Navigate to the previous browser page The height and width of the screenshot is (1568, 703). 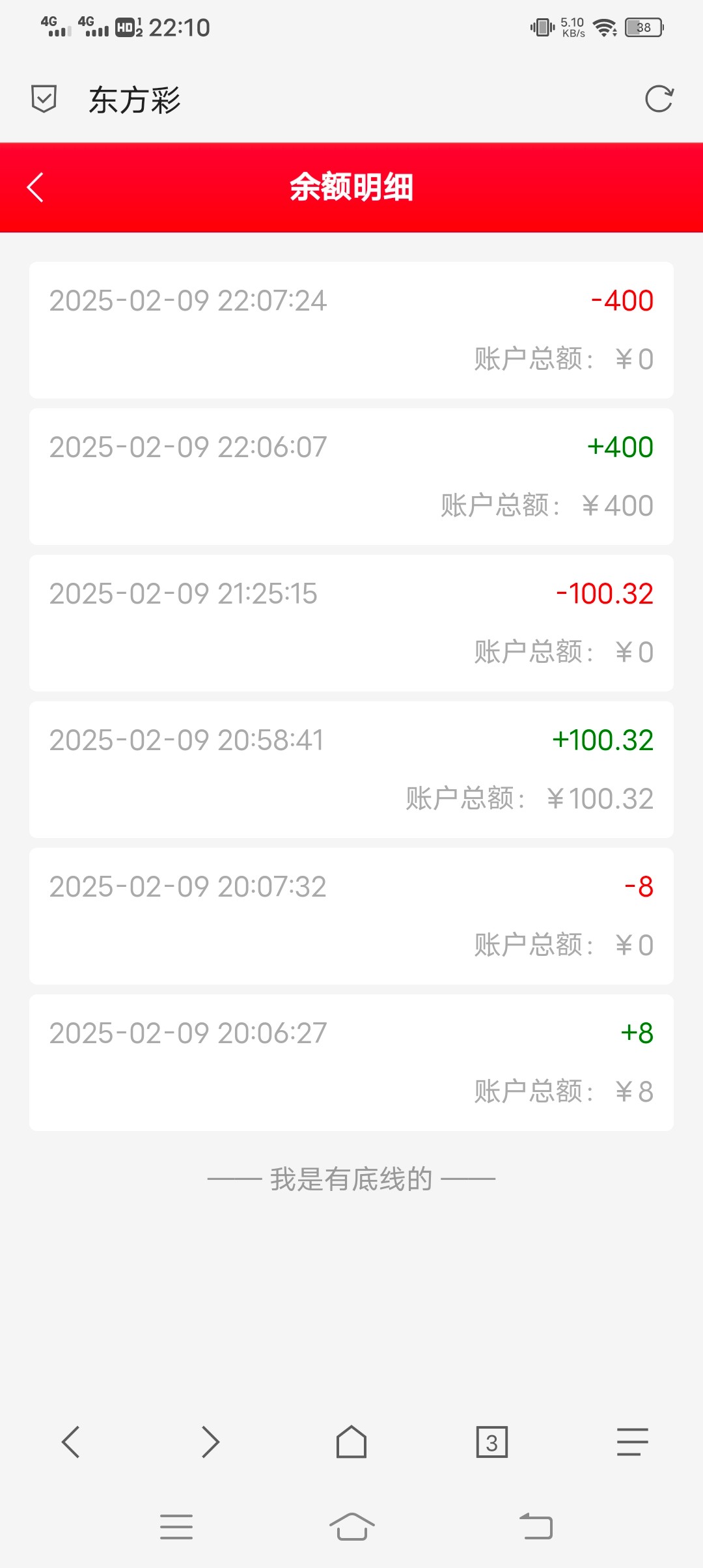click(70, 1442)
